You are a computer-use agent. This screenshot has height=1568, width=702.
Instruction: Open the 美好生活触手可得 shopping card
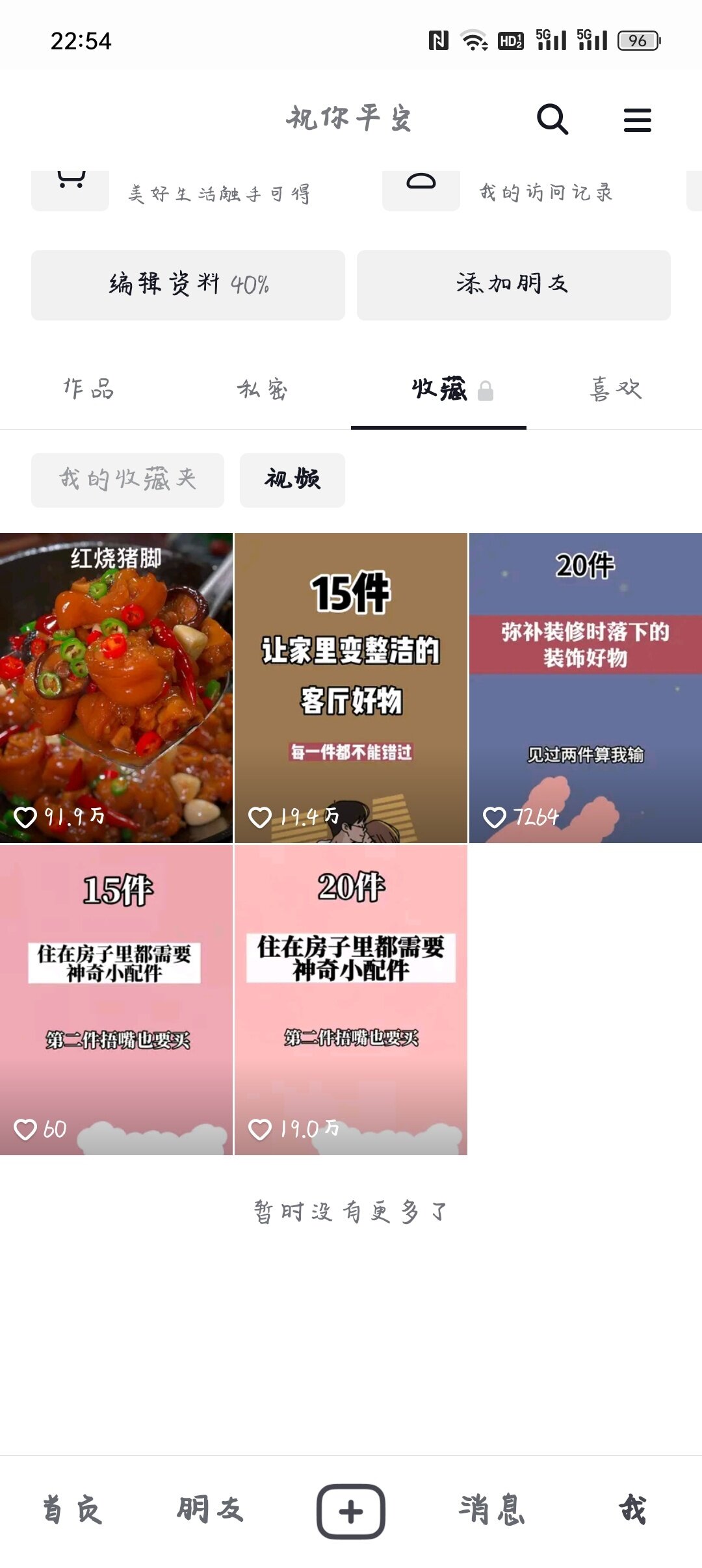[188, 192]
